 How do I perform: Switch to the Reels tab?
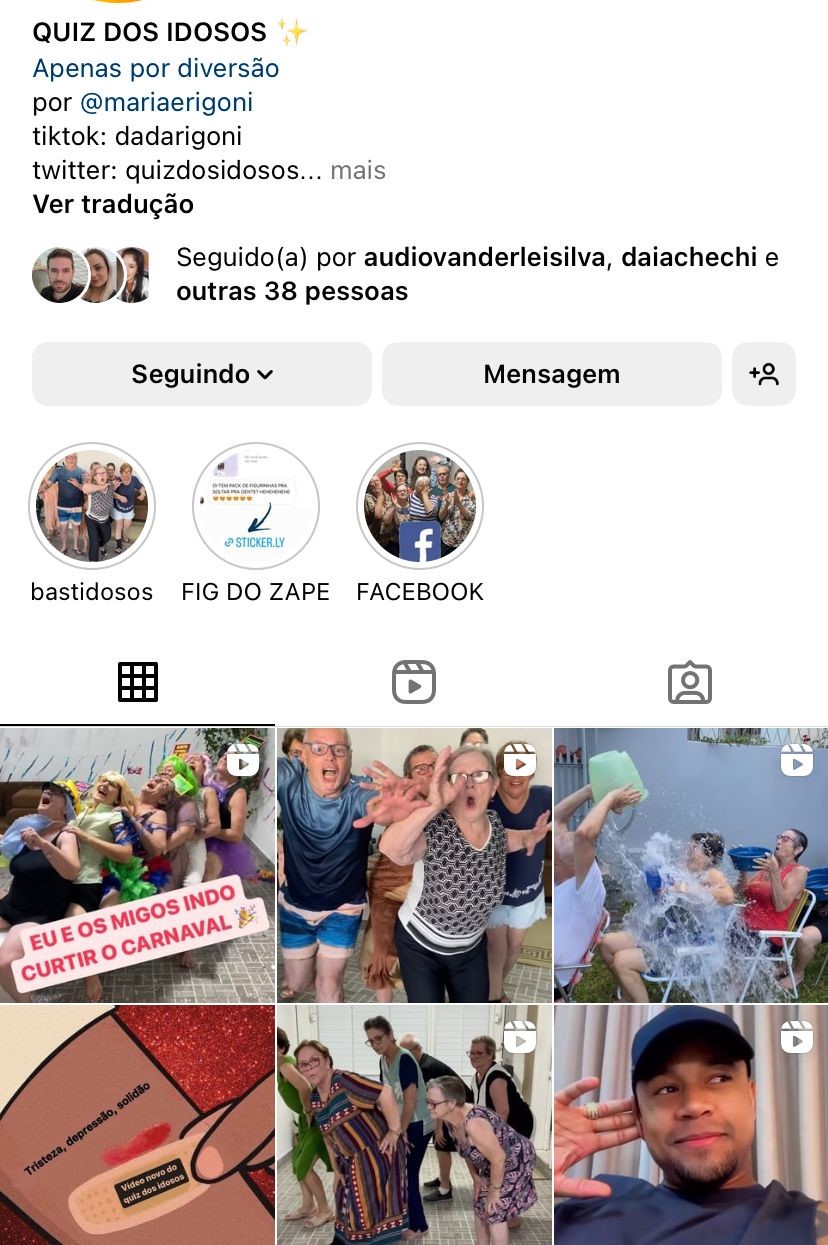click(414, 682)
